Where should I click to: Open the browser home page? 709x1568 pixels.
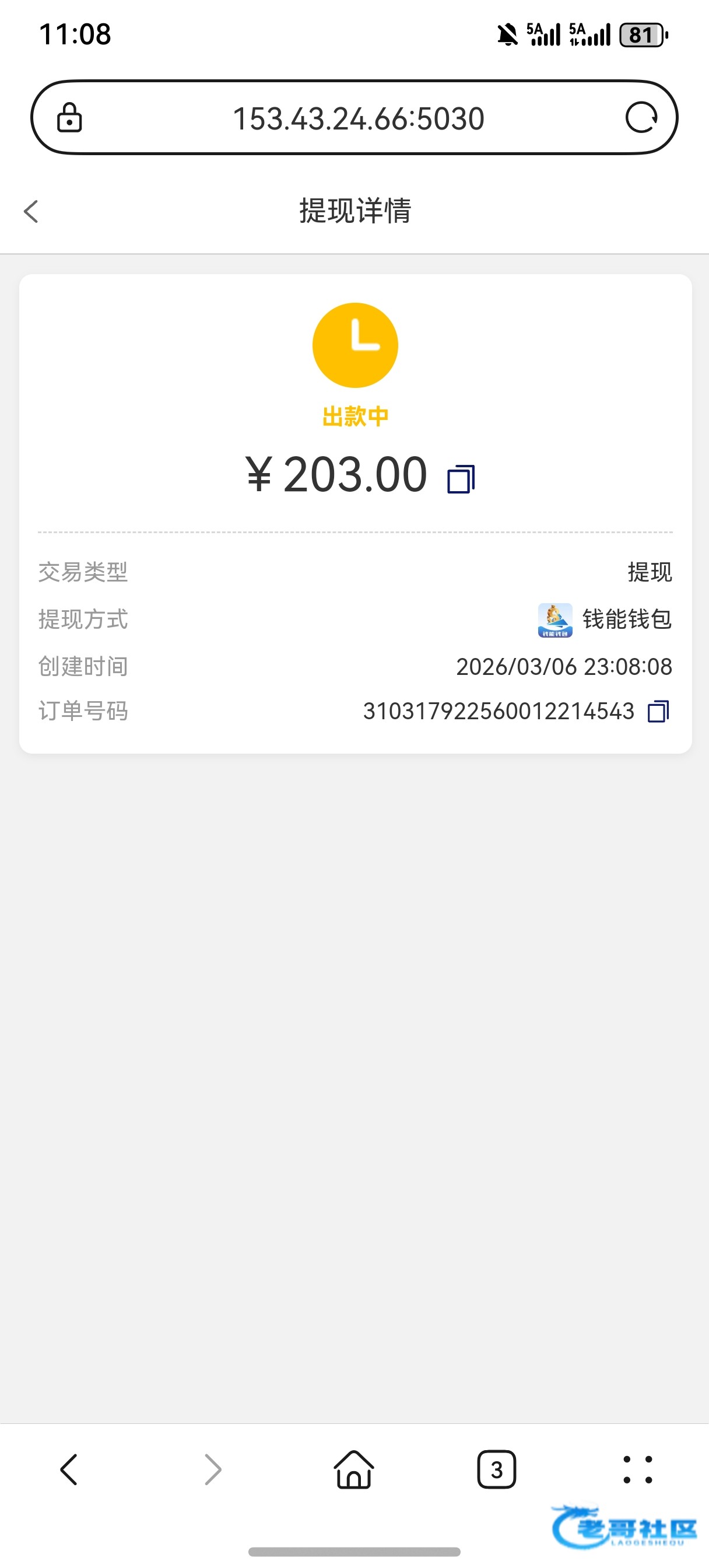pos(353,1470)
